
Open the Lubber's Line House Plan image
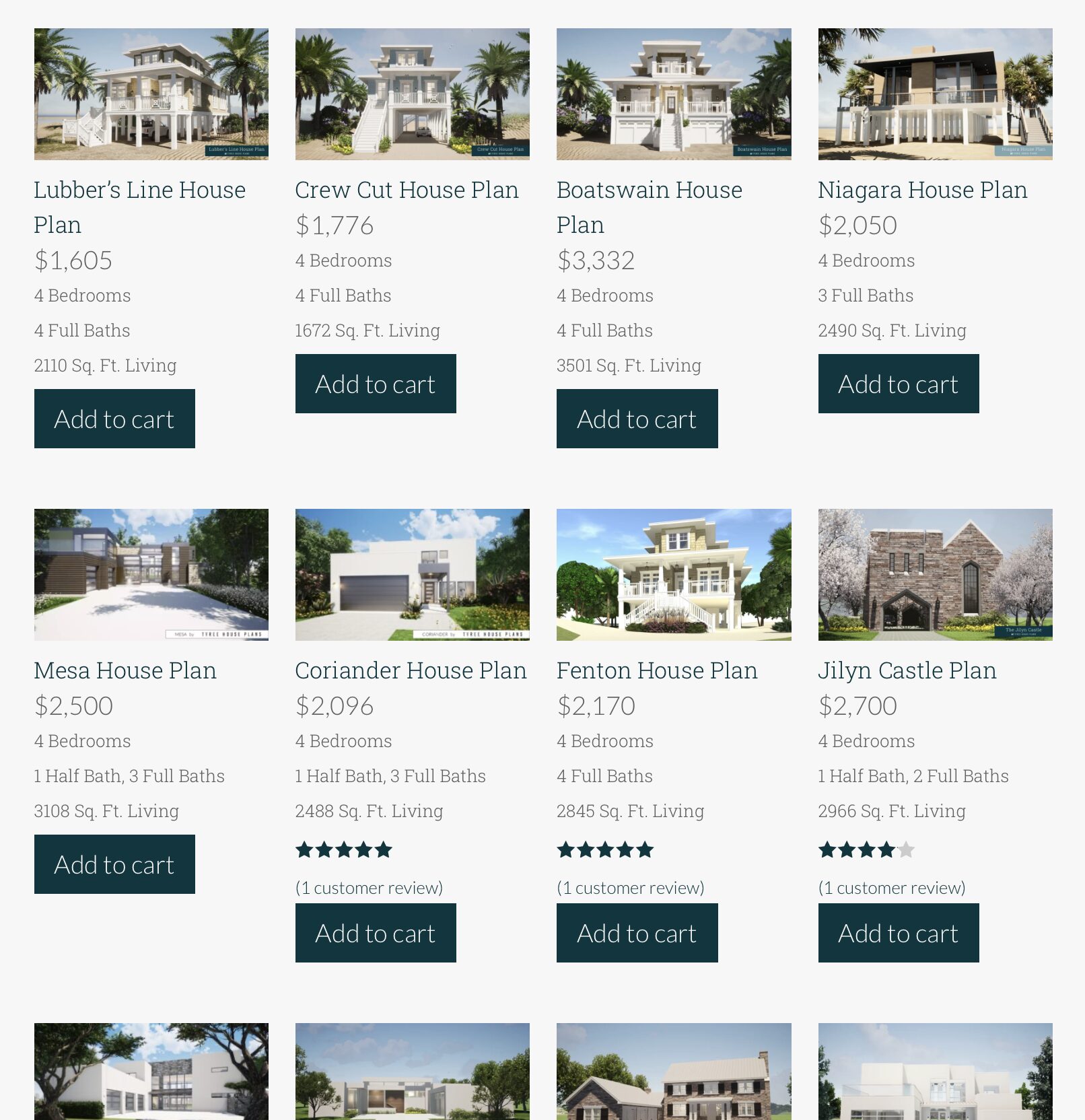(x=151, y=94)
